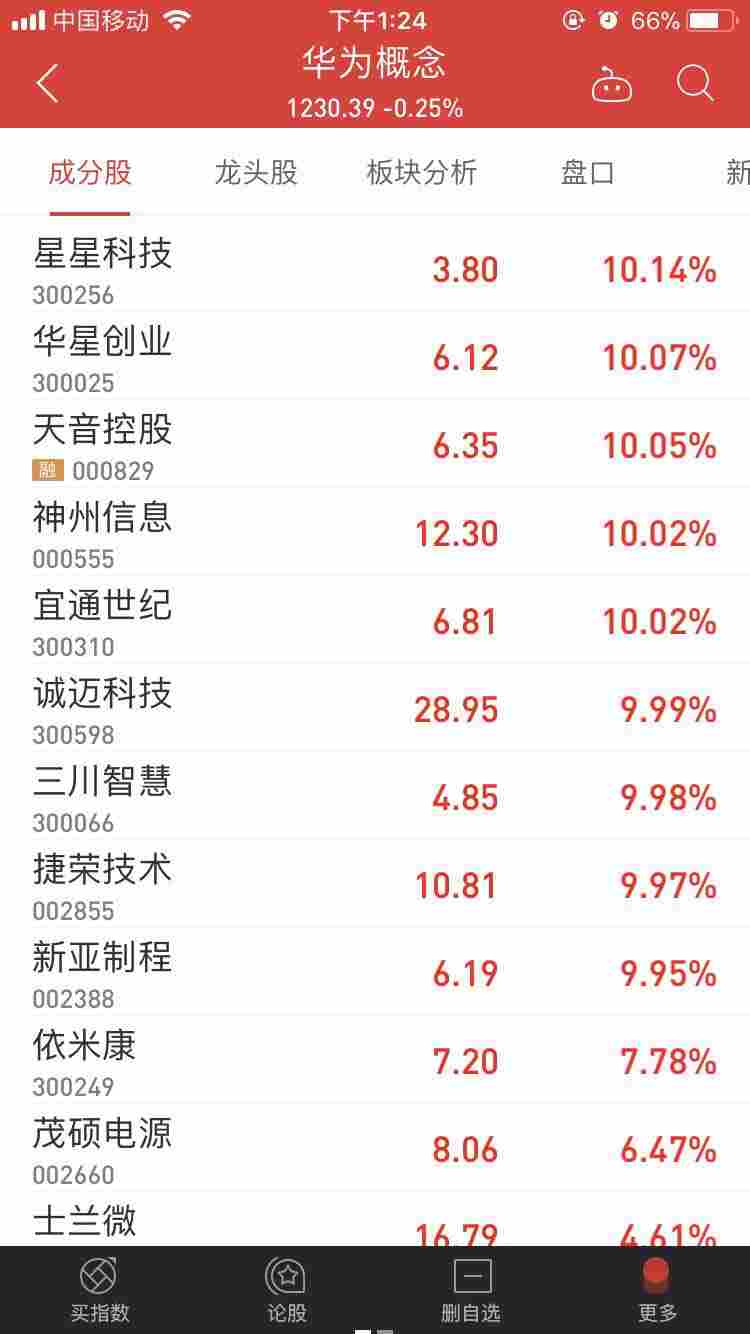Switch to the 盘口 tab
The image size is (750, 1334).
point(587,172)
